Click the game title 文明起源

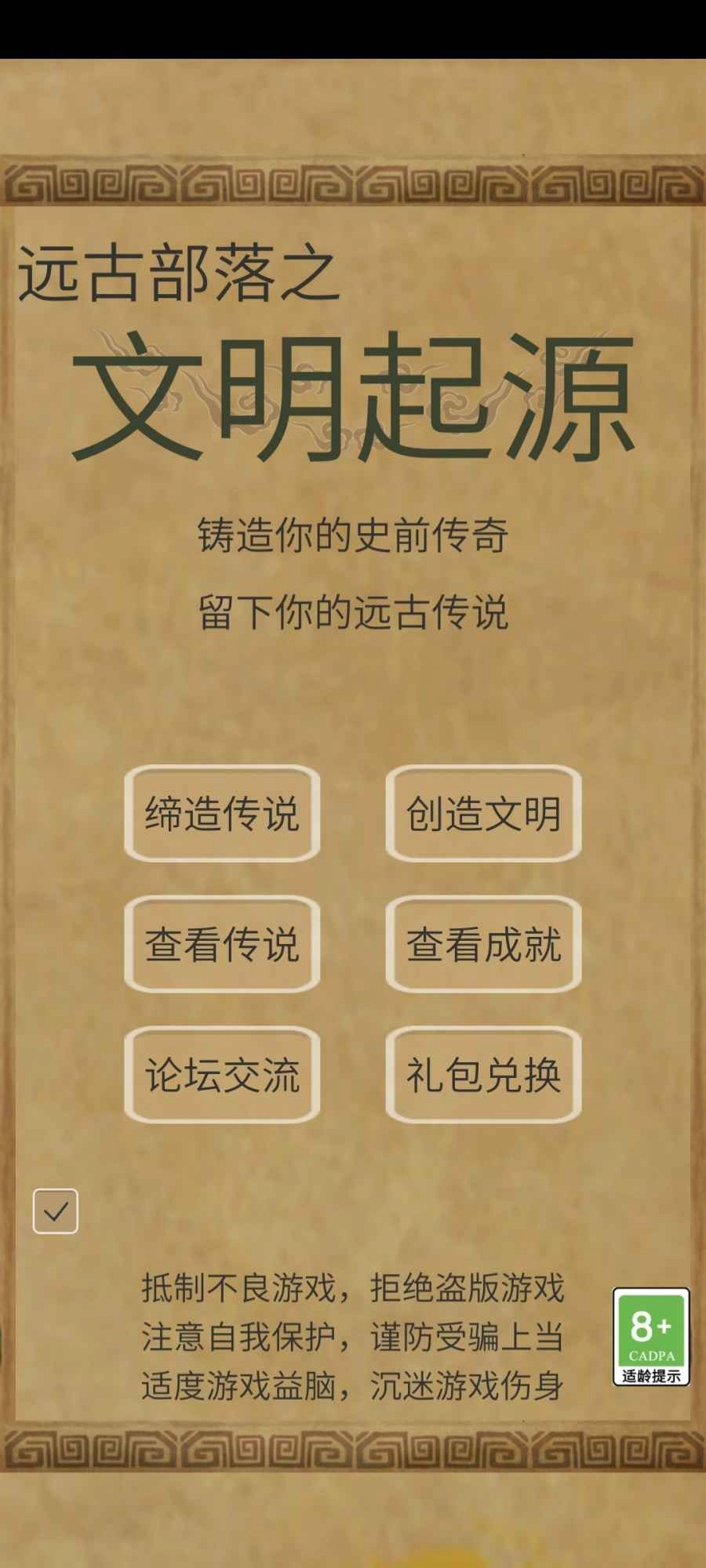pos(353,392)
